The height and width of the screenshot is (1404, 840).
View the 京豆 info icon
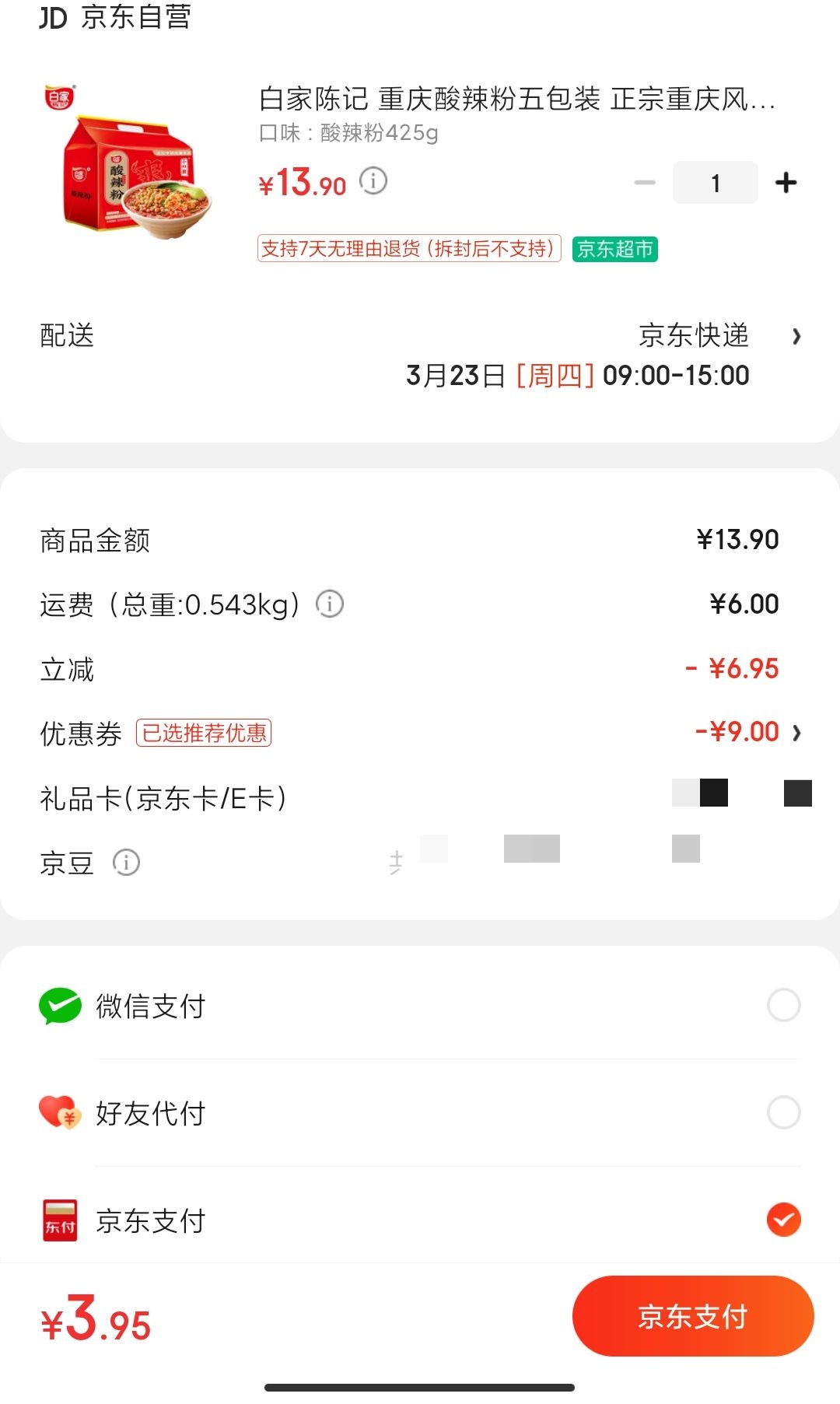click(126, 862)
